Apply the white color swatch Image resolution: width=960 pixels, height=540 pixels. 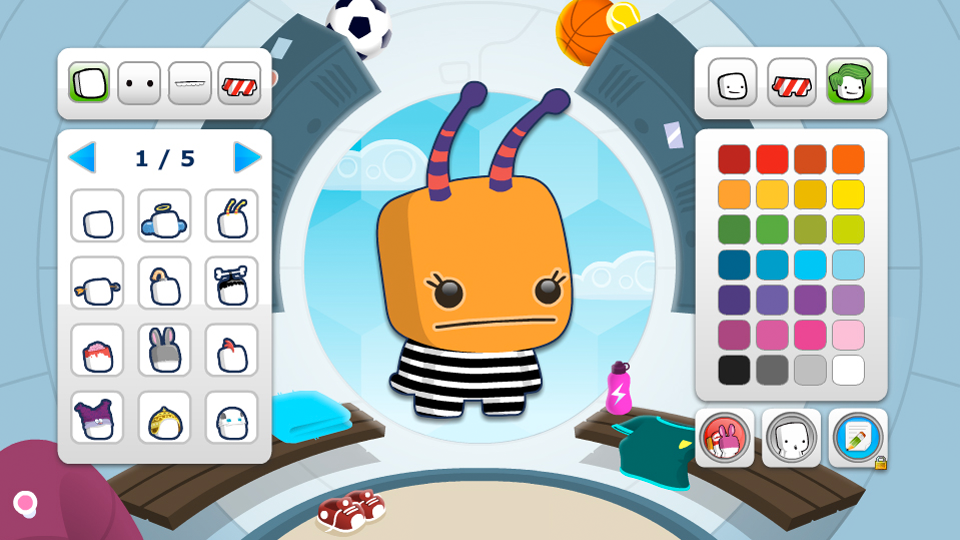tap(849, 370)
